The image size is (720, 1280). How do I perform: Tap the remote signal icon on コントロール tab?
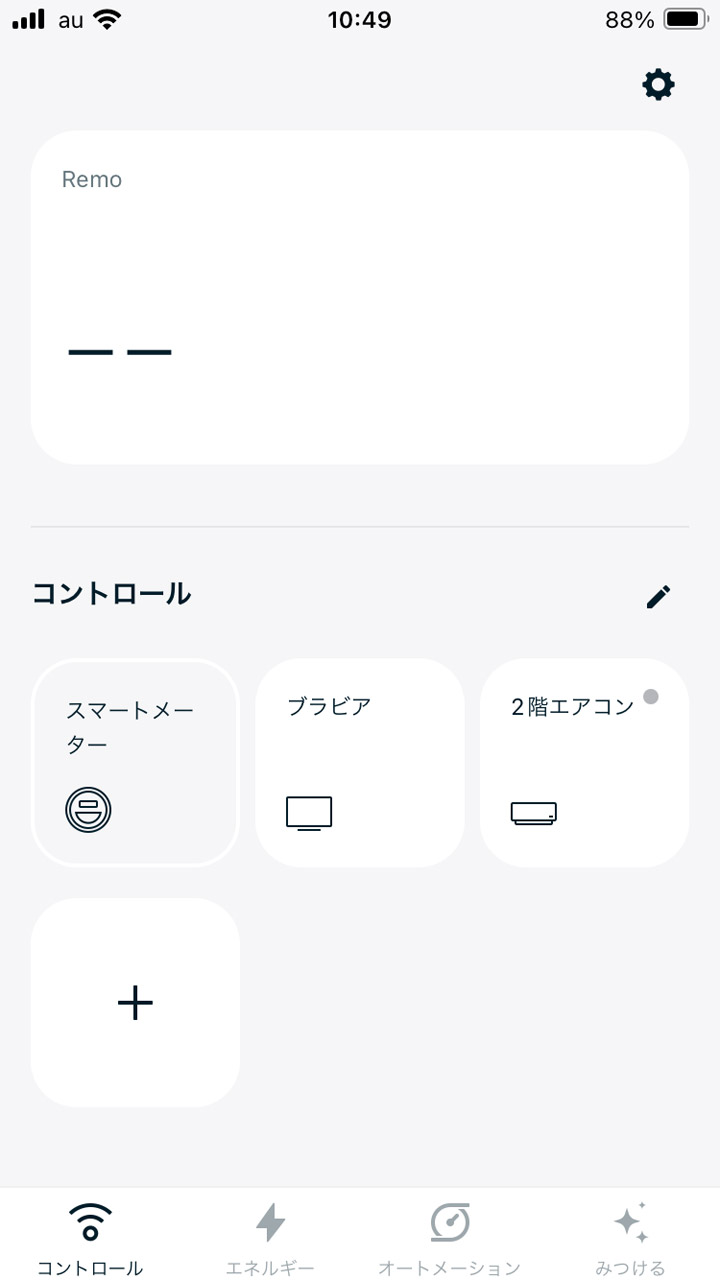(x=88, y=1222)
